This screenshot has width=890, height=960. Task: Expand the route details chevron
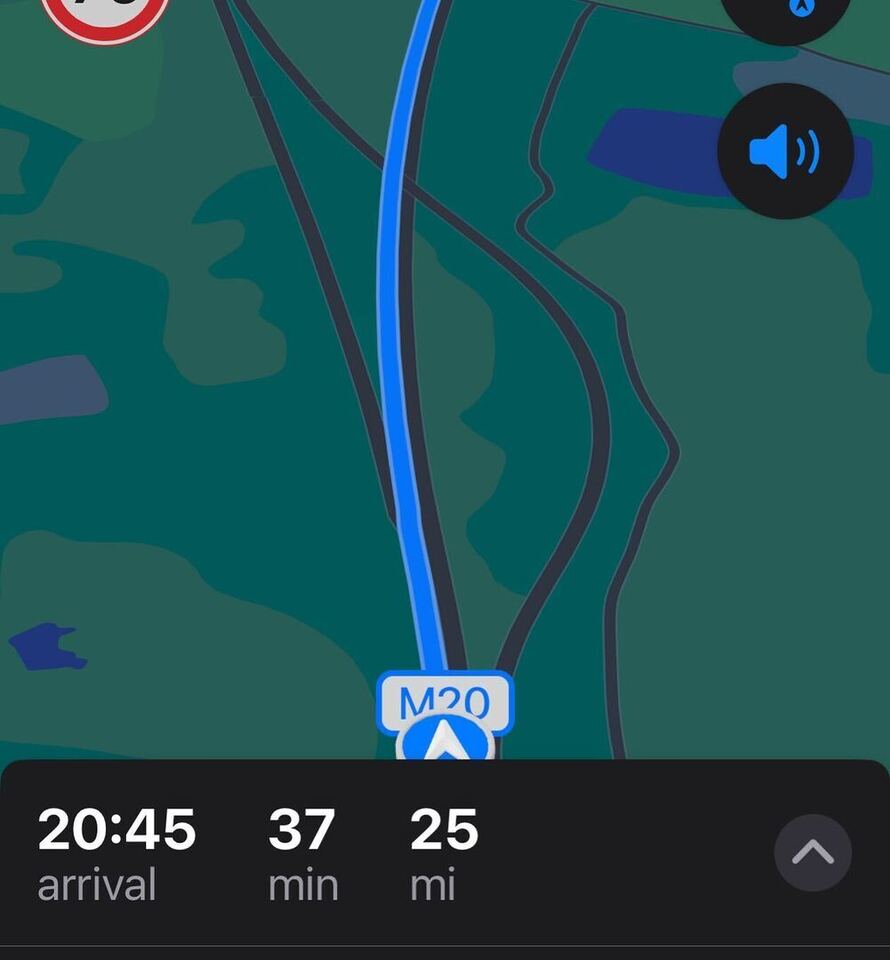812,853
